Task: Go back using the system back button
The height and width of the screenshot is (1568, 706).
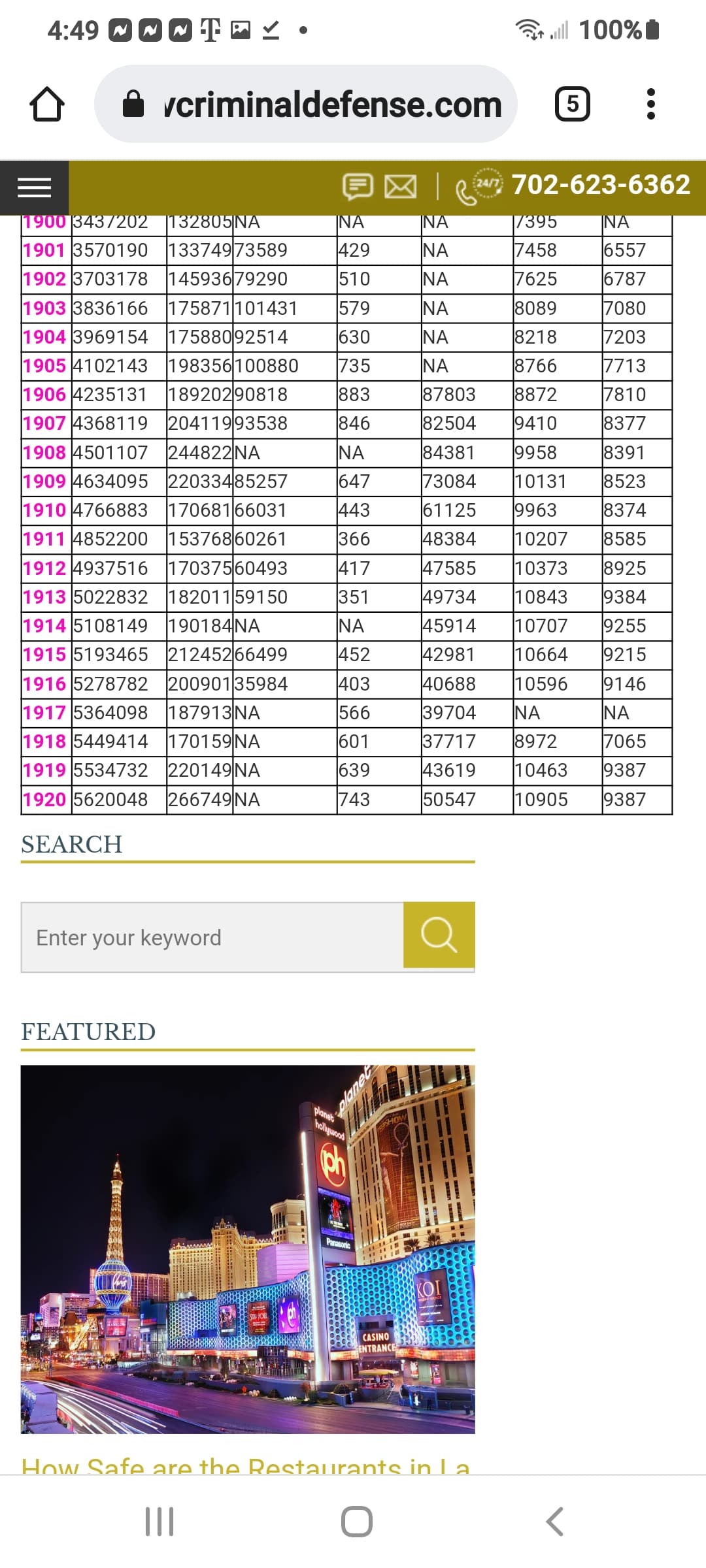Action: pos(554,1522)
